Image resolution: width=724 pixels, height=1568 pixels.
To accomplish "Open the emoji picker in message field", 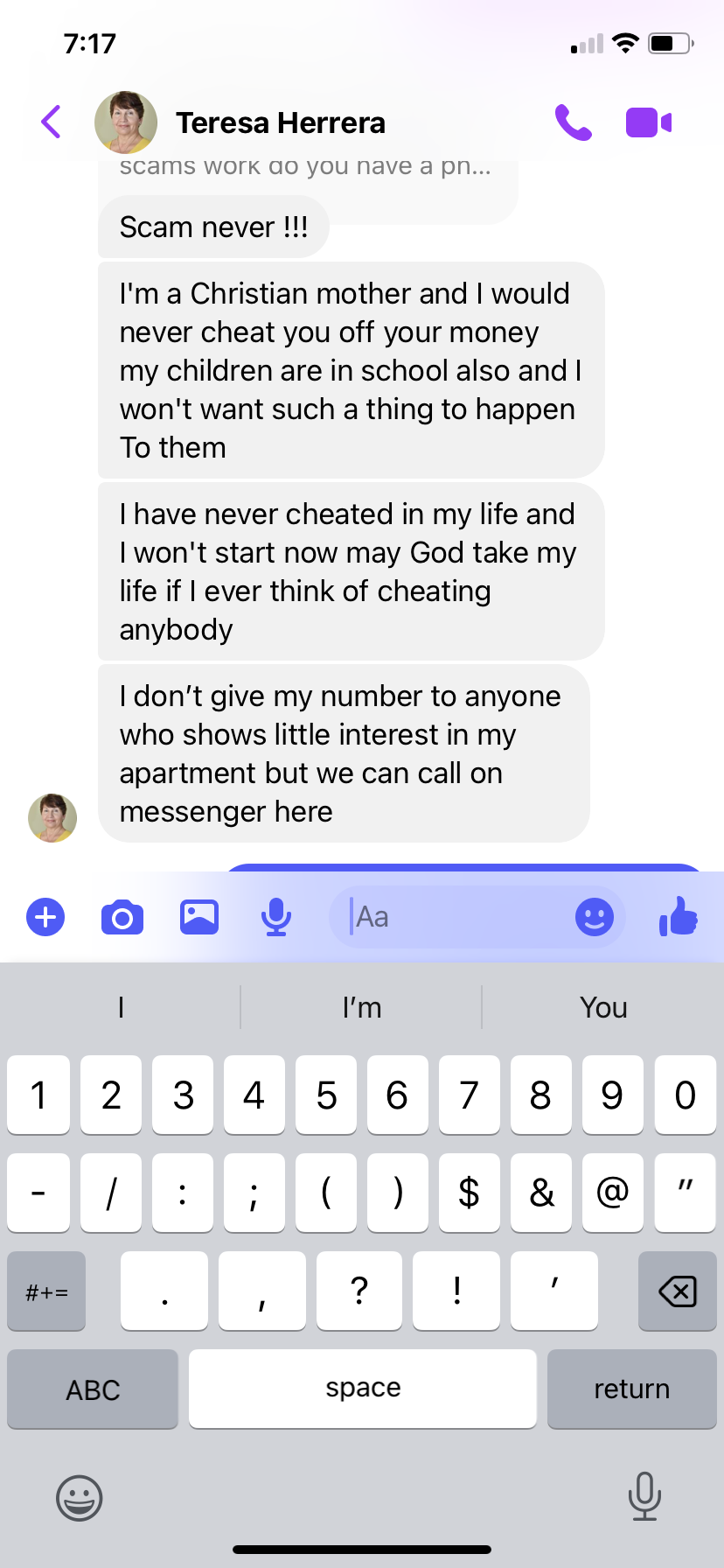I will [595, 917].
